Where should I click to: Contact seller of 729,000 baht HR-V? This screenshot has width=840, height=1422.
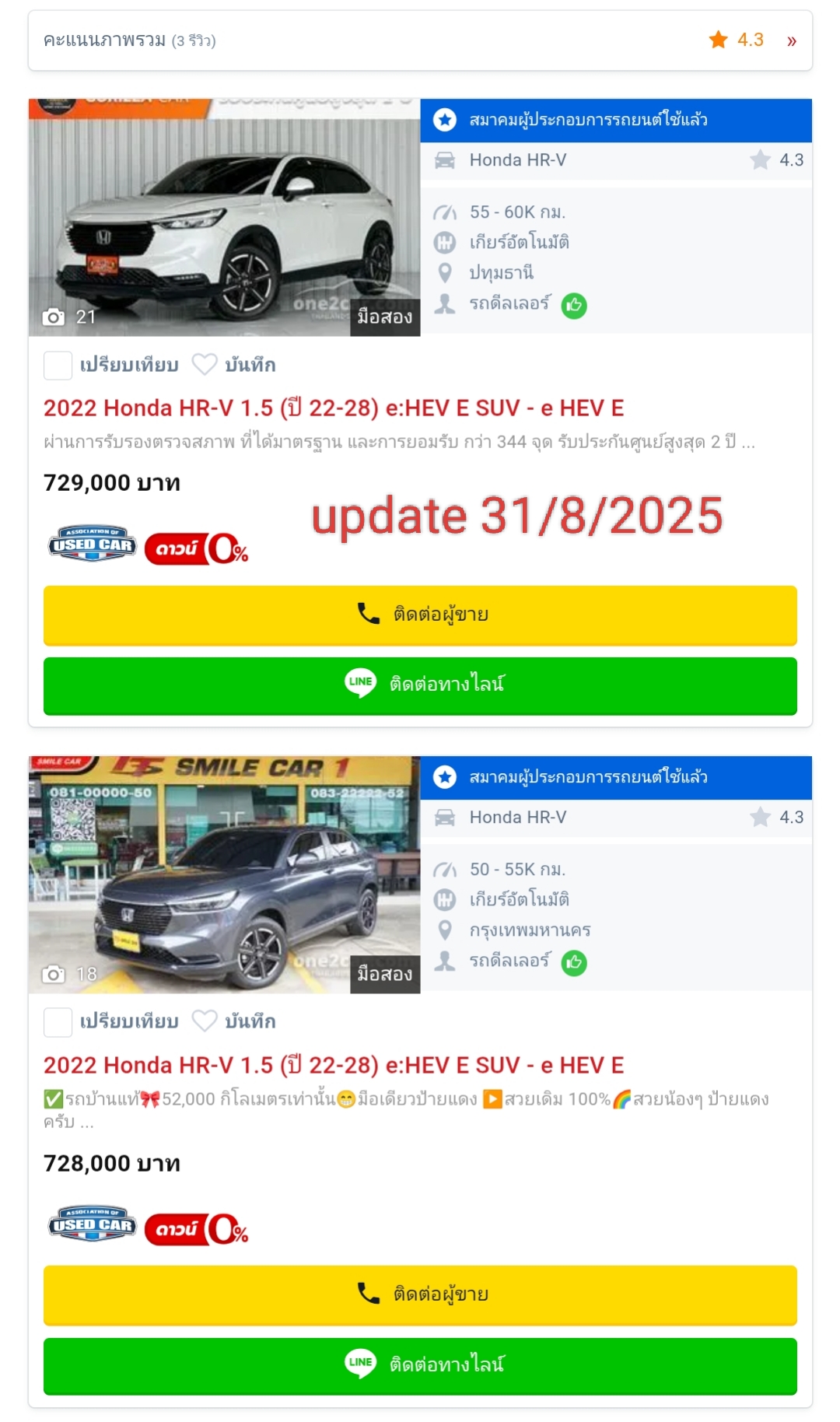(x=420, y=615)
